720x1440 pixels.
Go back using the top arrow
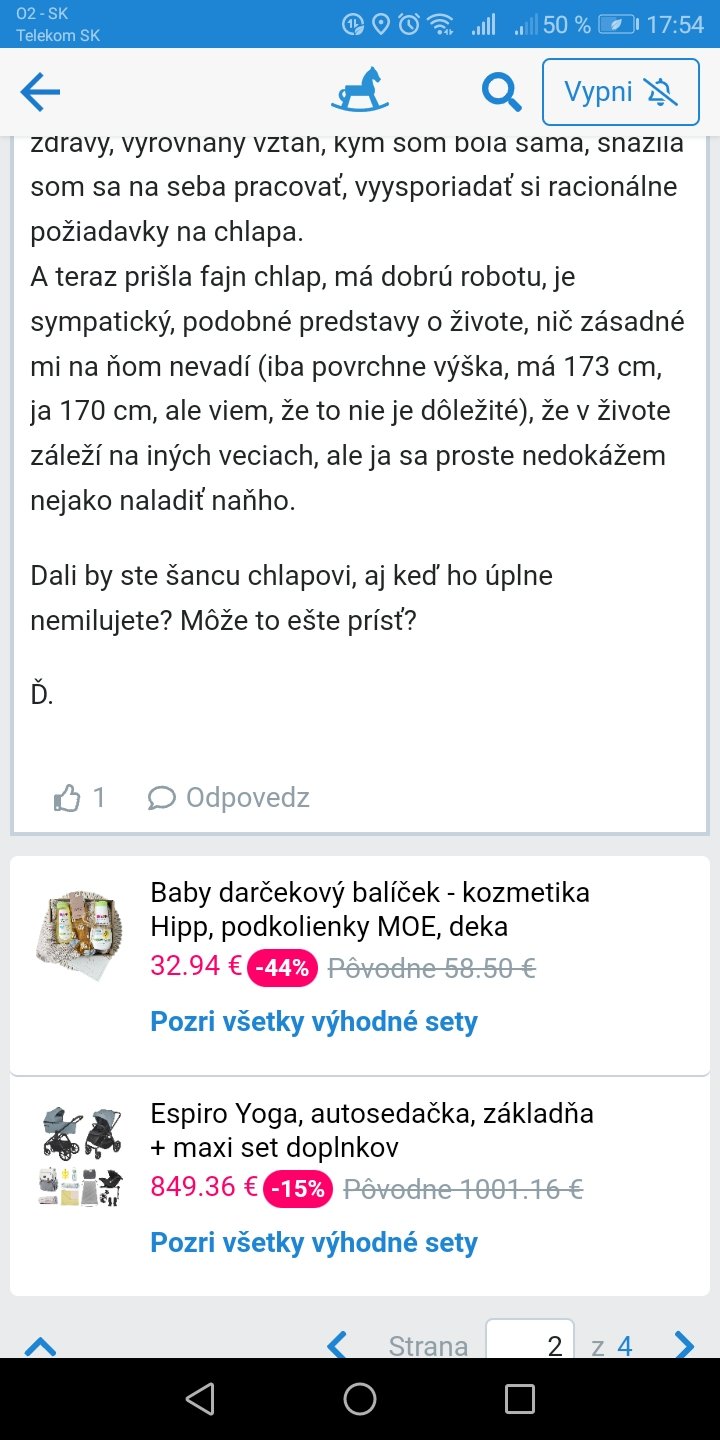coord(40,92)
